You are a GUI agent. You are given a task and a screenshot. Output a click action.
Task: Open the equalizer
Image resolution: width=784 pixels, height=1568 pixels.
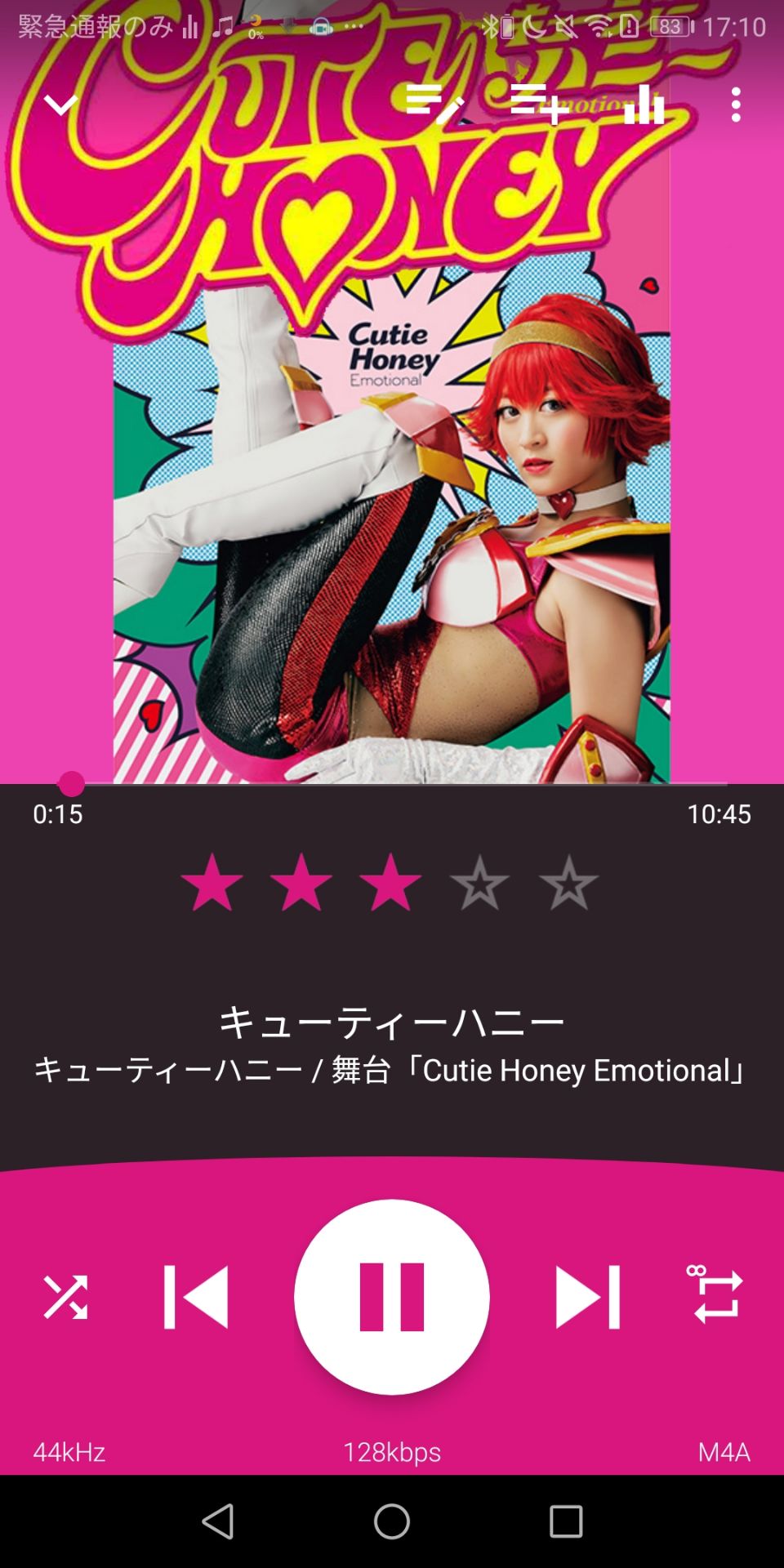pyautogui.click(x=644, y=105)
